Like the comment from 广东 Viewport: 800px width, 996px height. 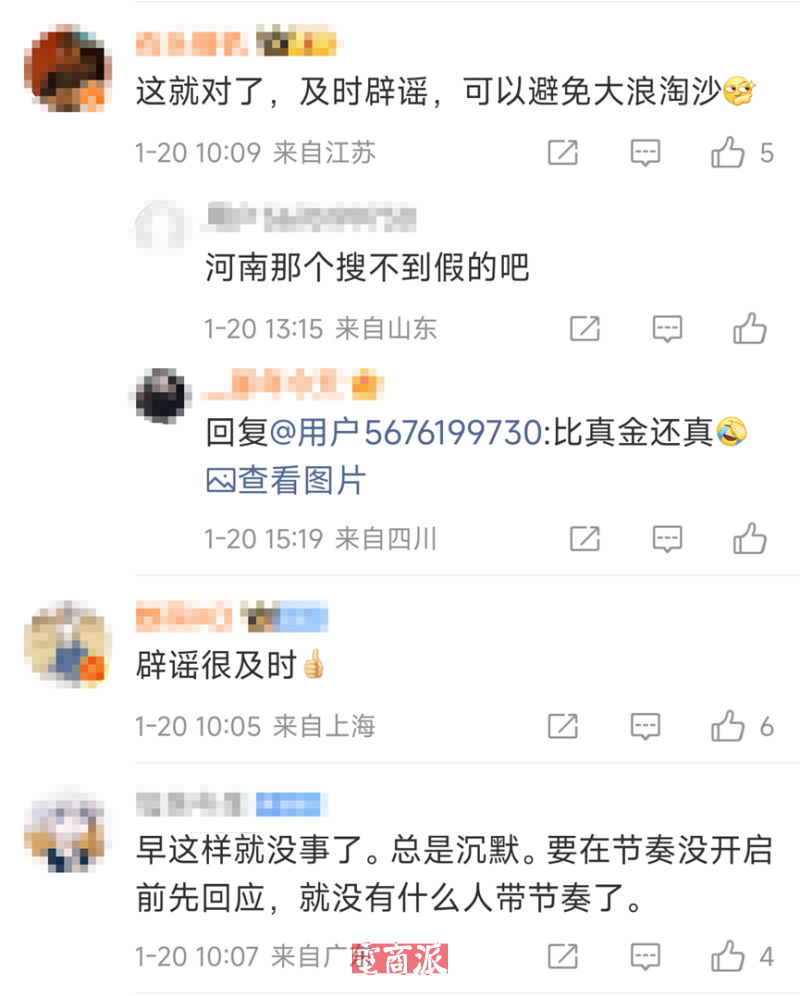729,956
